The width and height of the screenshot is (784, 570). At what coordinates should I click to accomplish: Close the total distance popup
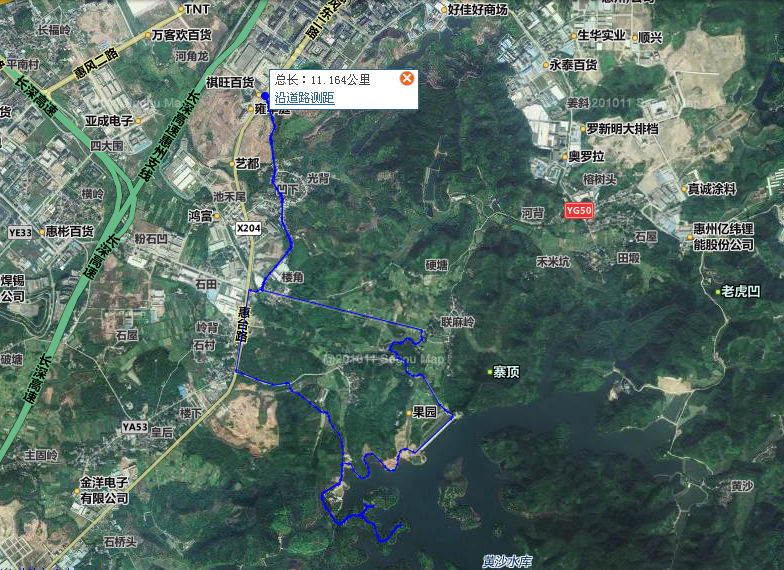pos(406,78)
